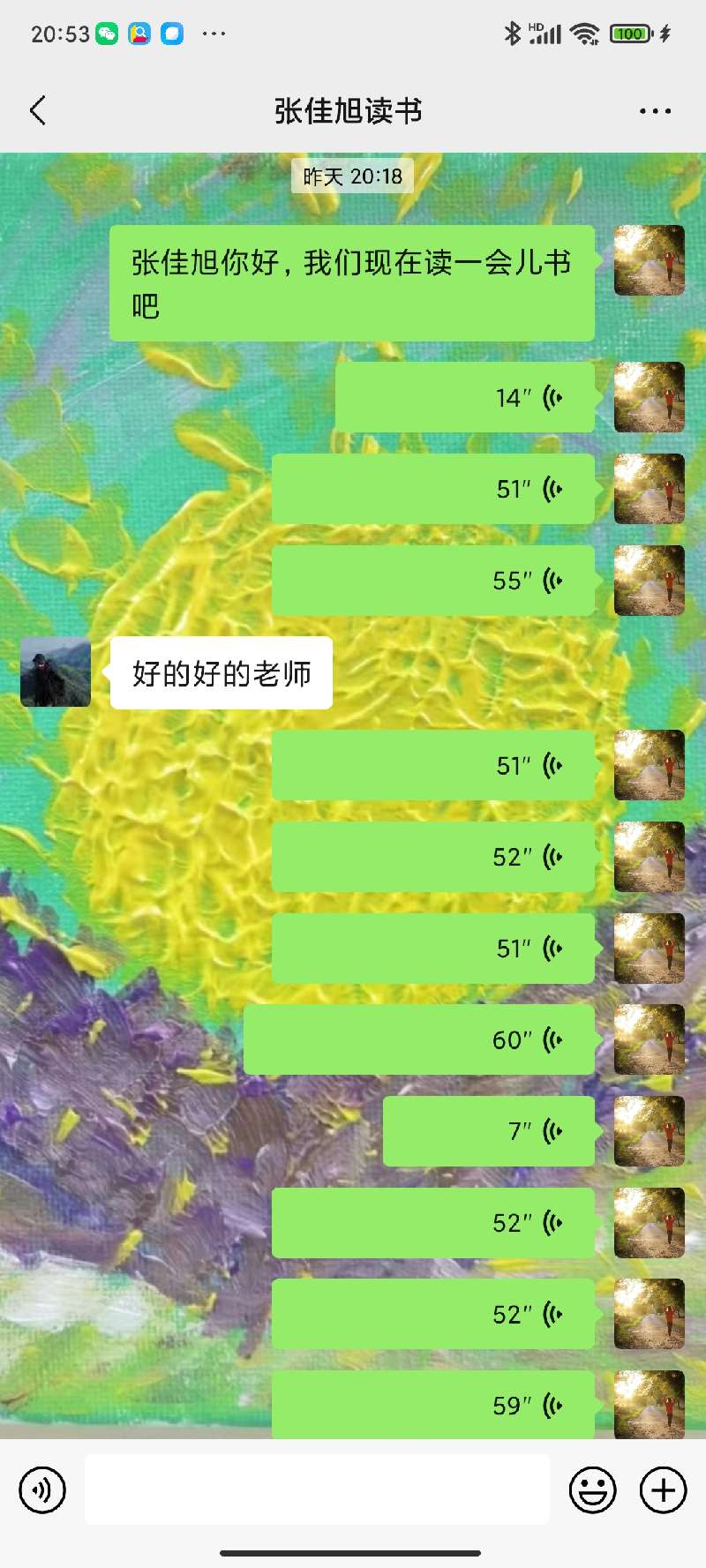The image size is (706, 1568).
Task: Play the 59-second voice message
Action: coord(432,1405)
